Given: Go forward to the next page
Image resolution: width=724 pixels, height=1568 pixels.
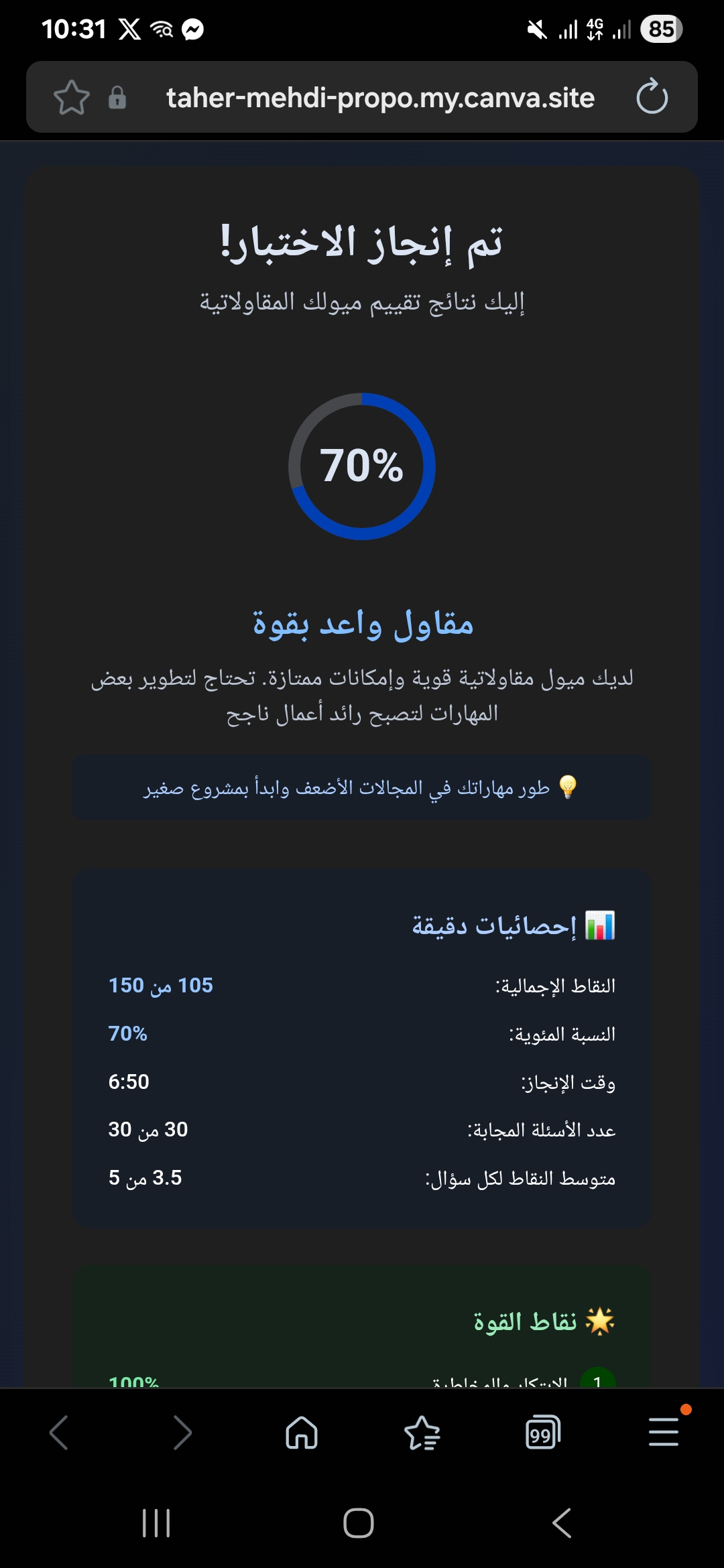Looking at the screenshot, I should [x=182, y=1433].
